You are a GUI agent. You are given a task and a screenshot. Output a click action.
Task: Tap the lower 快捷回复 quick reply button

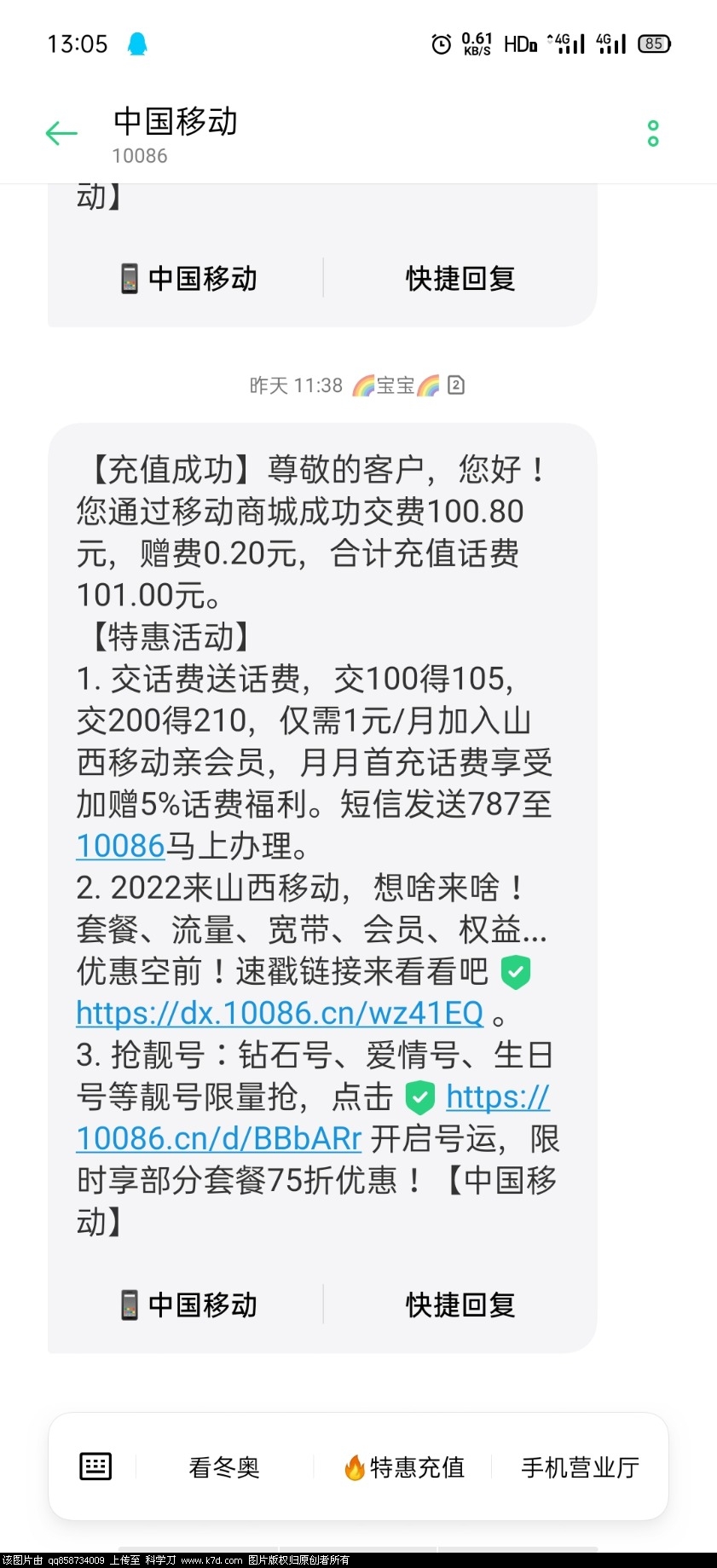[x=460, y=1304]
